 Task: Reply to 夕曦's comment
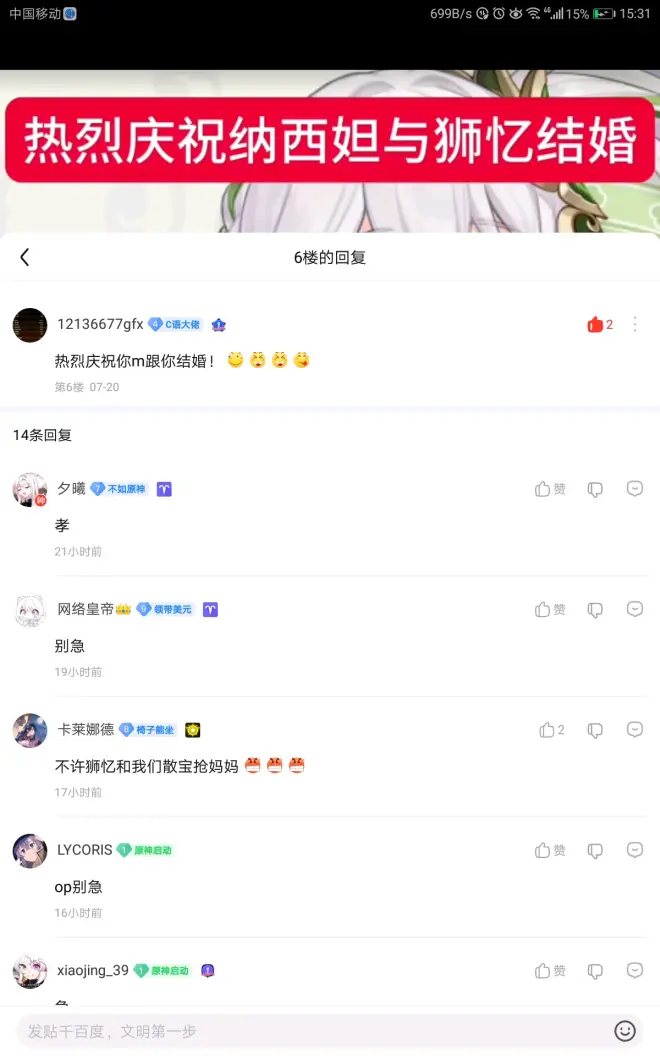point(635,489)
